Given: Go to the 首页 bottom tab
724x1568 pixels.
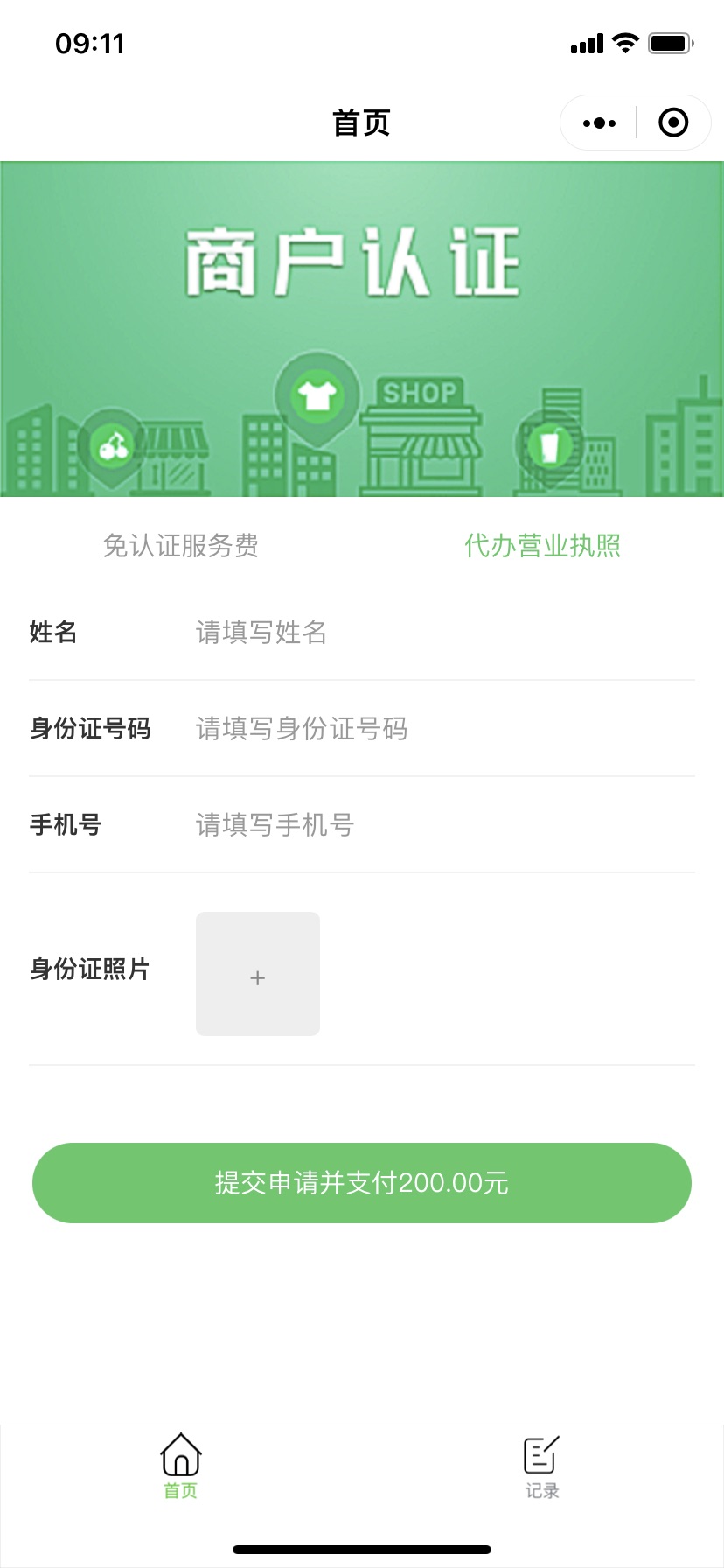Looking at the screenshot, I should pyautogui.click(x=181, y=1466).
